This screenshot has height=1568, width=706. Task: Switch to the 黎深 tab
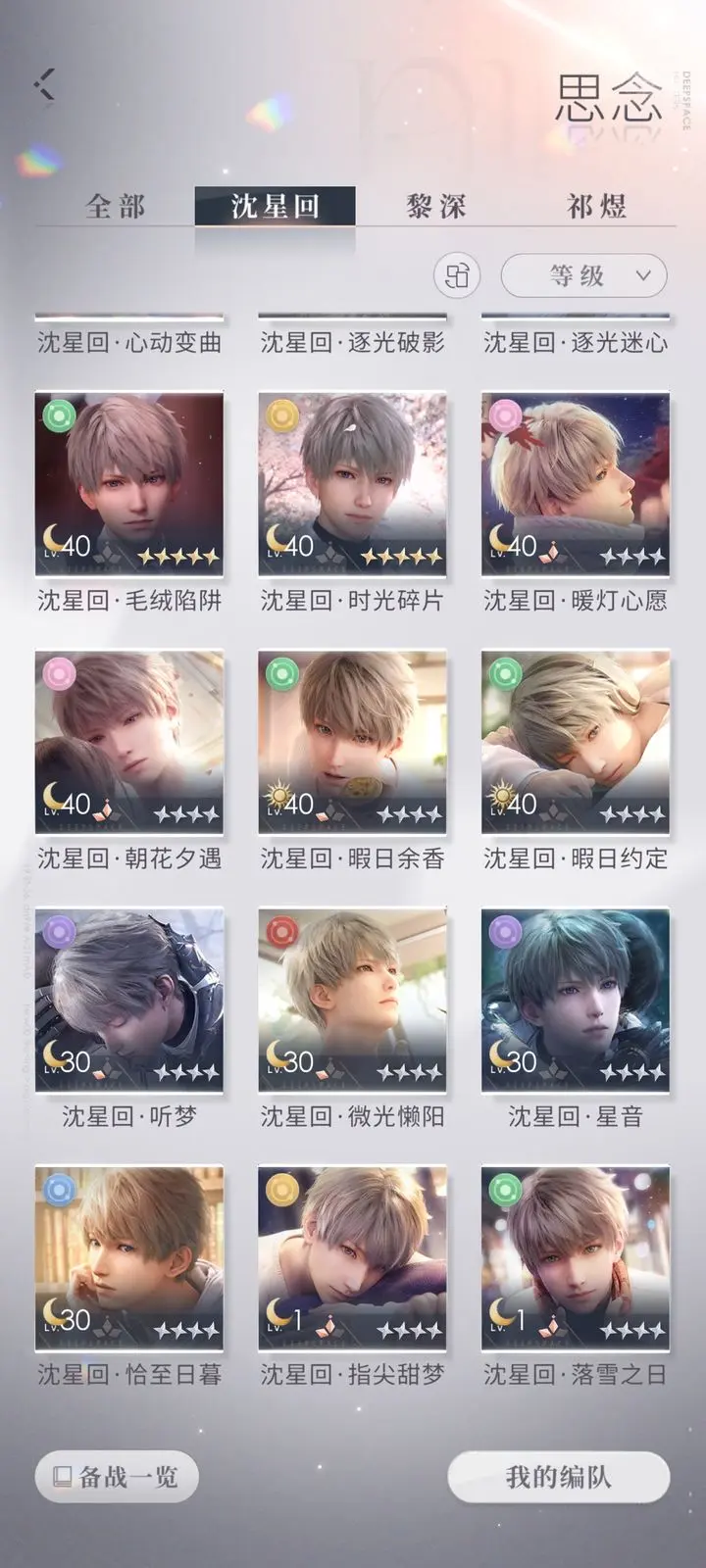[436, 207]
